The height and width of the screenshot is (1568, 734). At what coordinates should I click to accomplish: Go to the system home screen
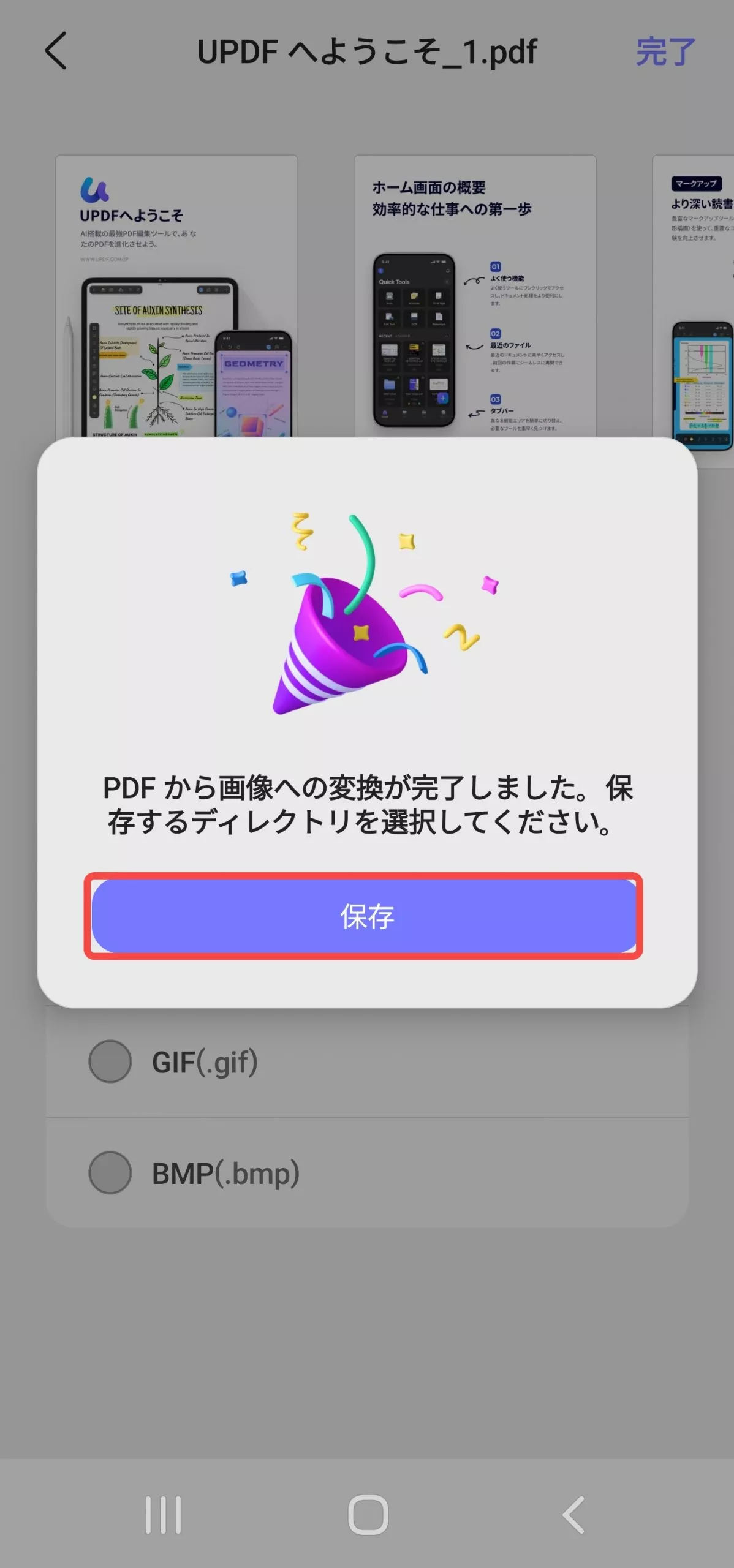(x=368, y=1515)
